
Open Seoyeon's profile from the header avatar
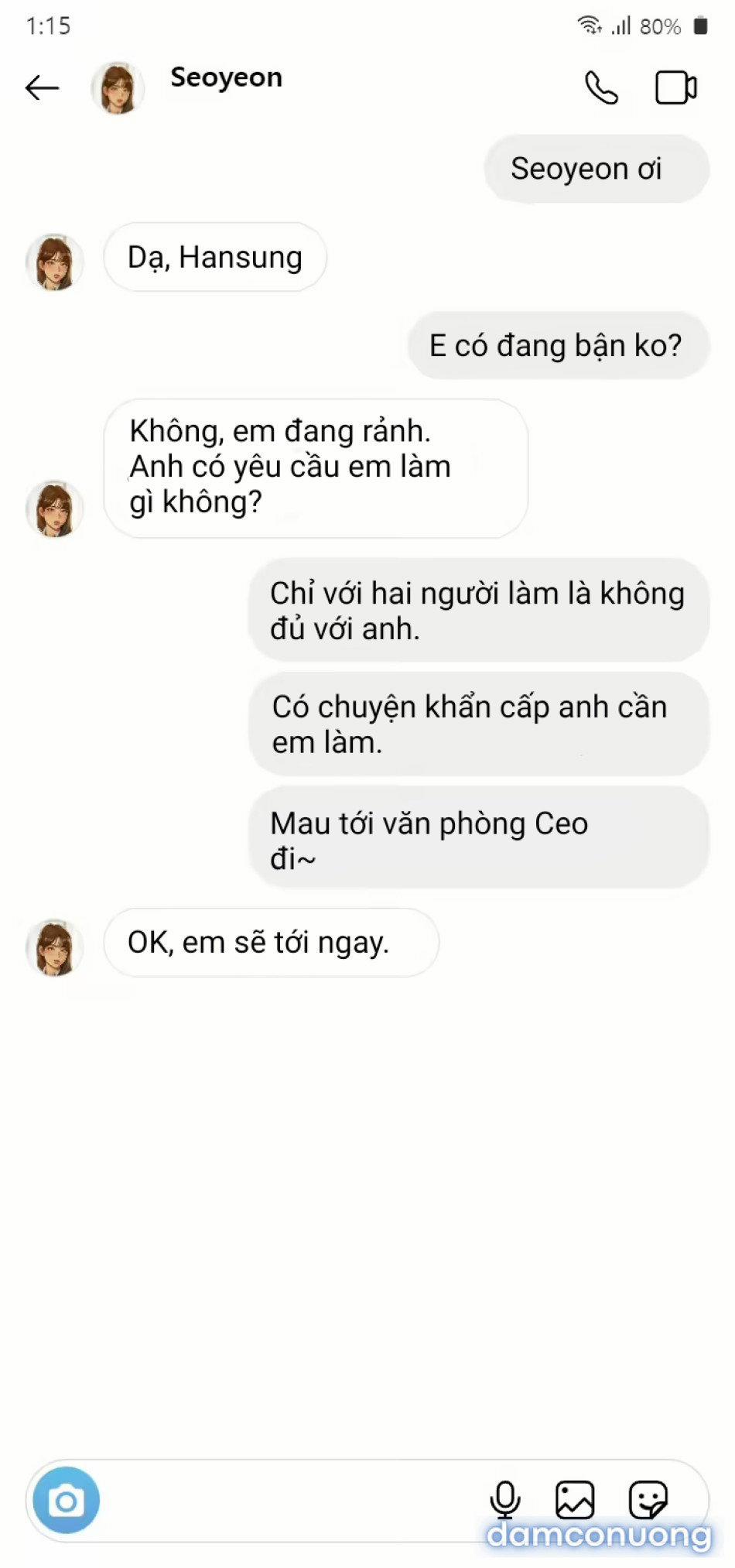118,87
